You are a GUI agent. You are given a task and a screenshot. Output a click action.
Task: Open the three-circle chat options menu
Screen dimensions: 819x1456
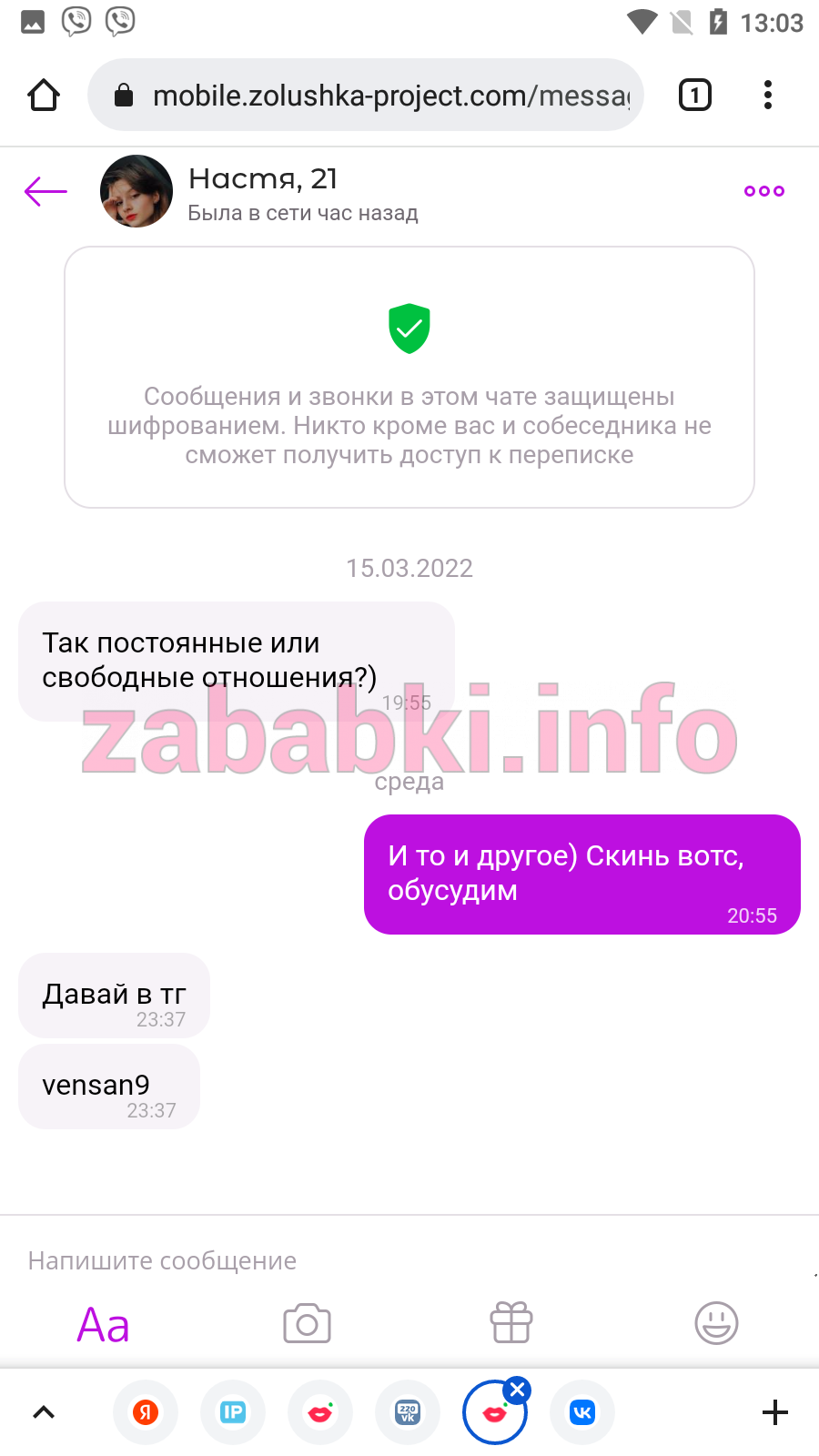[x=764, y=191]
